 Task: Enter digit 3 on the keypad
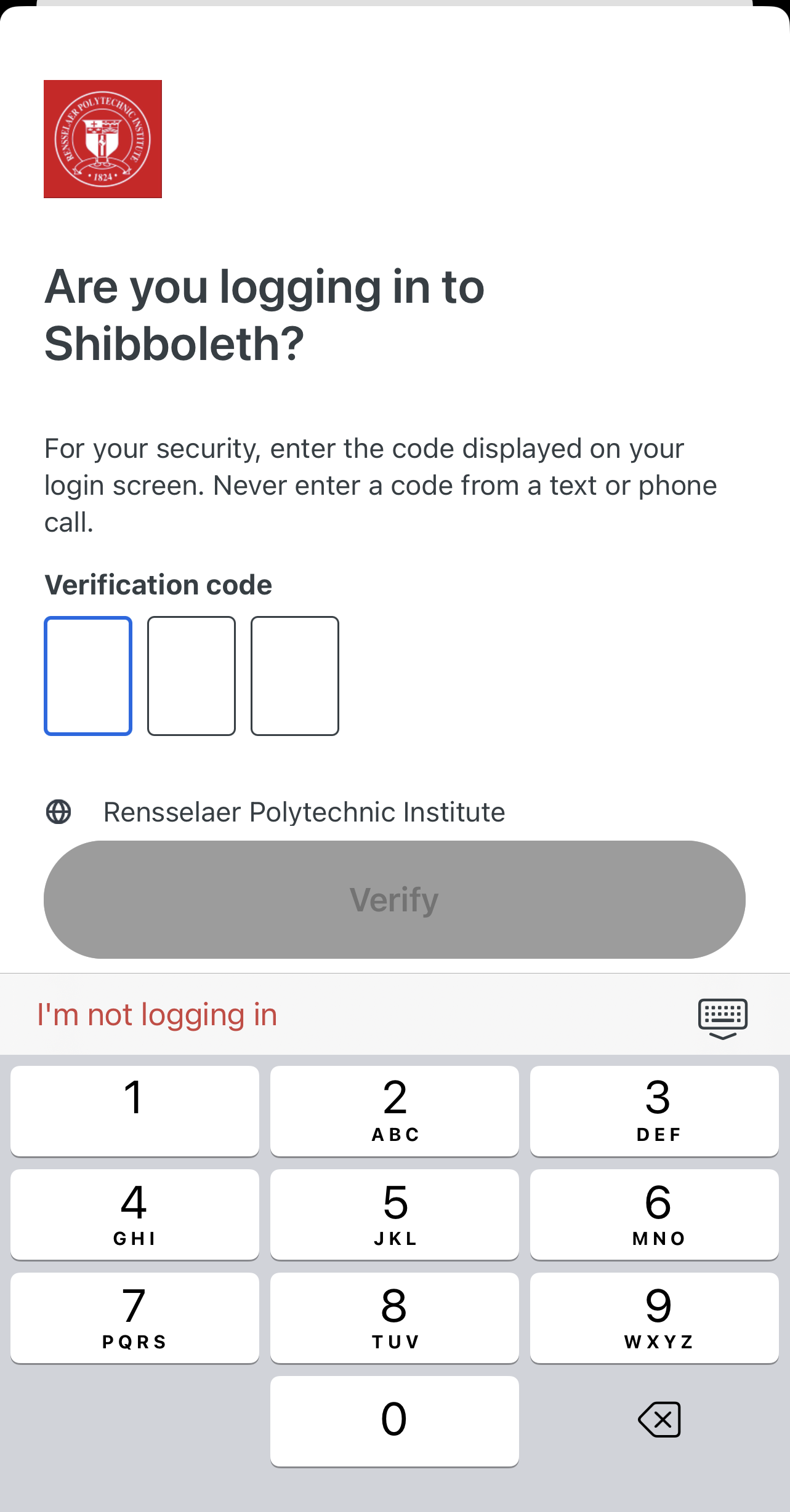(655, 1111)
